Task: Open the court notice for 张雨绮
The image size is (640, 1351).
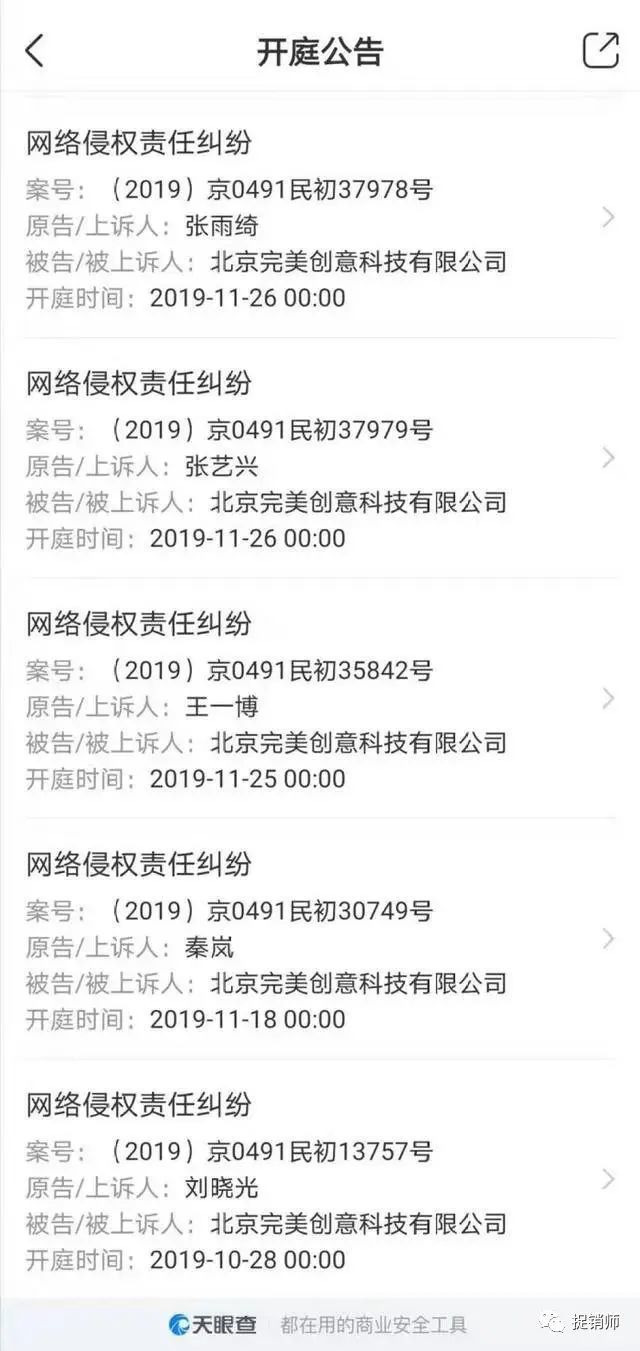Action: coord(320,217)
